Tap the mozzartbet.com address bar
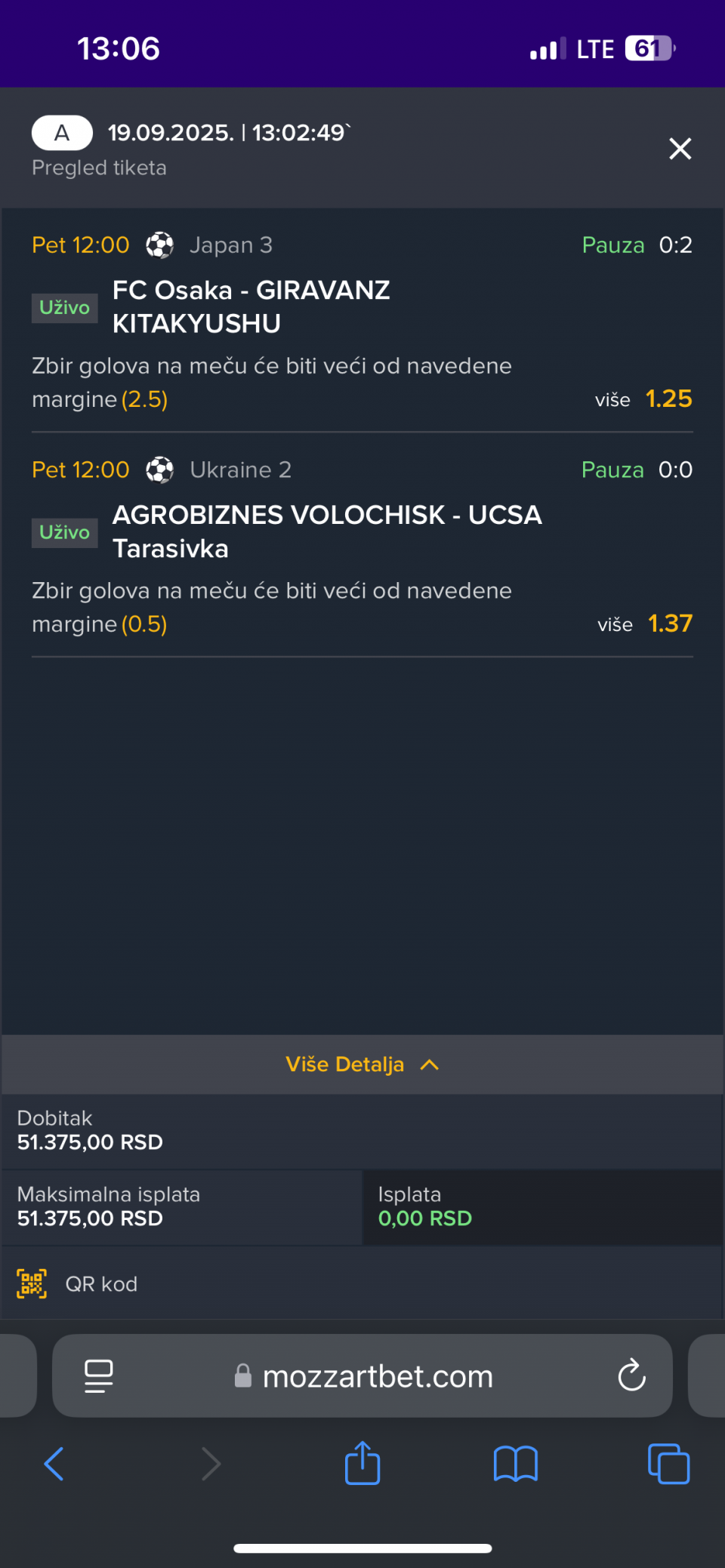Image resolution: width=725 pixels, height=1568 pixels. (377, 1377)
